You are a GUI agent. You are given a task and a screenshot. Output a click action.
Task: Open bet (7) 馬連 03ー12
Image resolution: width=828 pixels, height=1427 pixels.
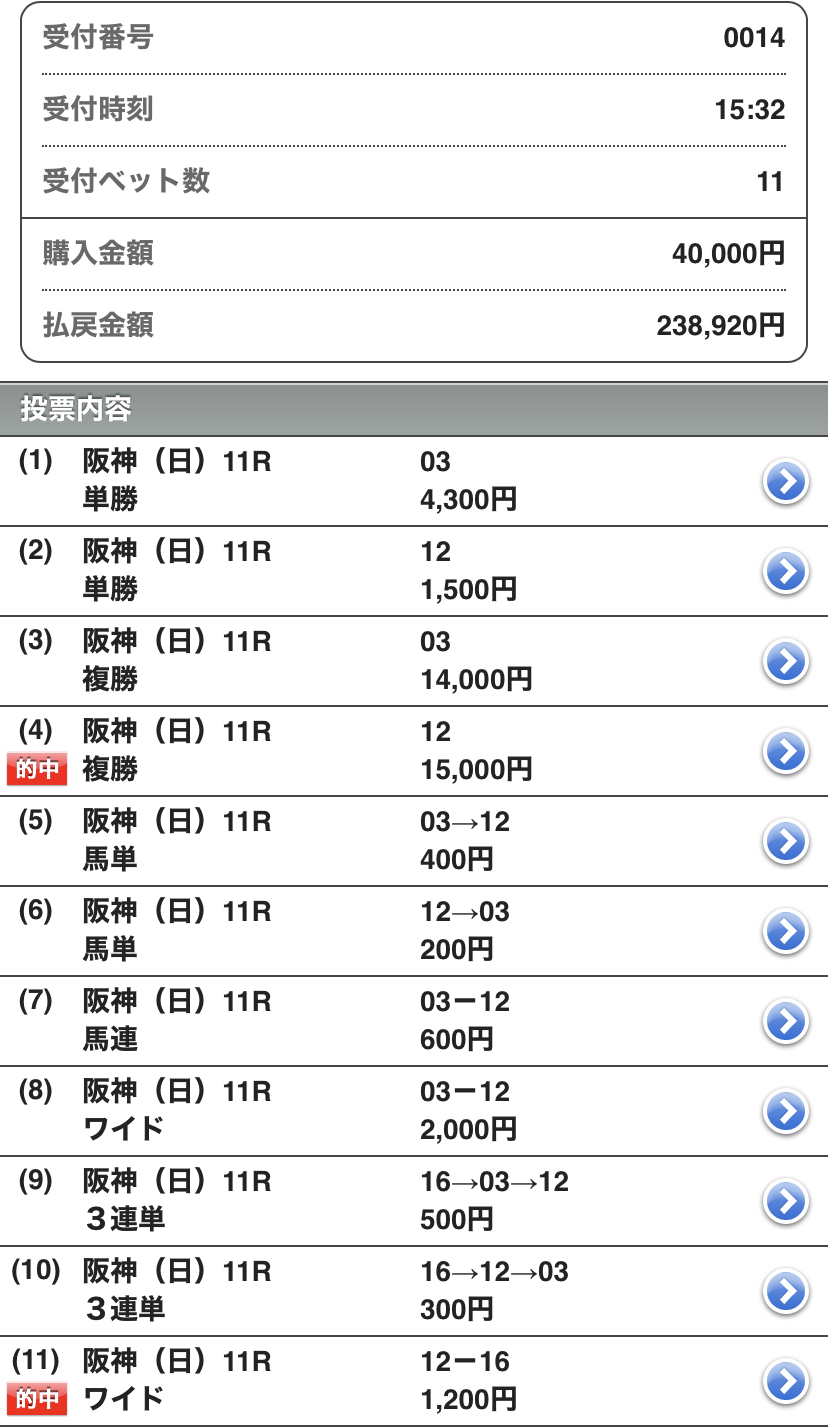[x=786, y=1022]
